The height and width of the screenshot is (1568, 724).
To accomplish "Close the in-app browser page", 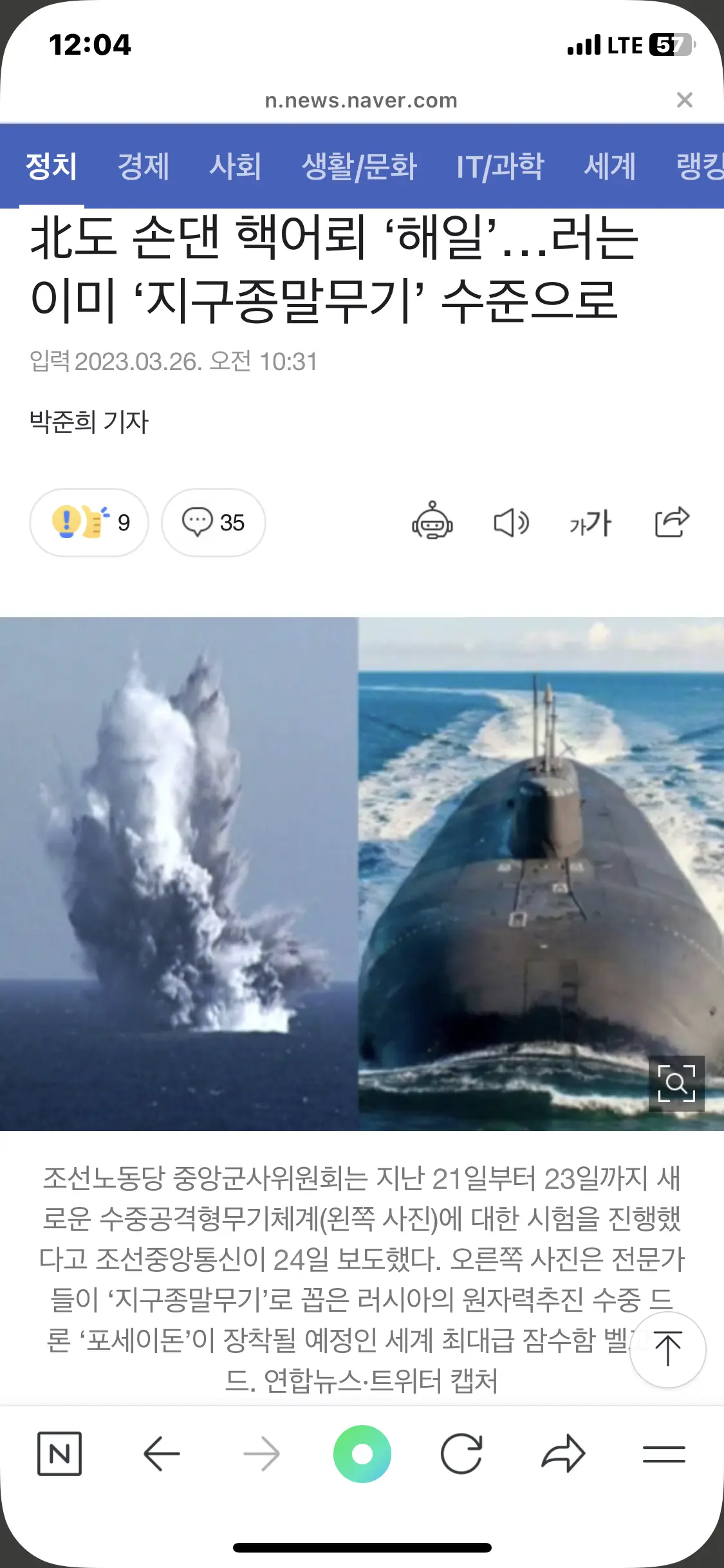I will point(684,100).
